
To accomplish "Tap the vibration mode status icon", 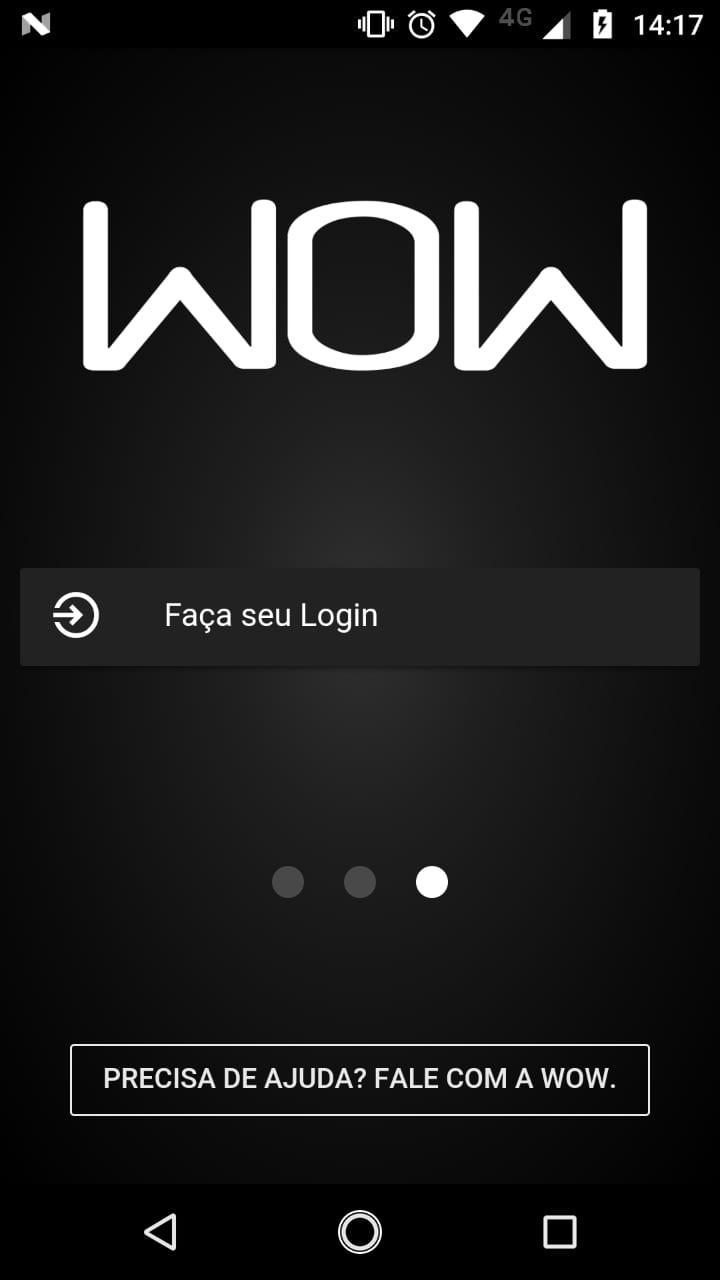I will point(376,22).
